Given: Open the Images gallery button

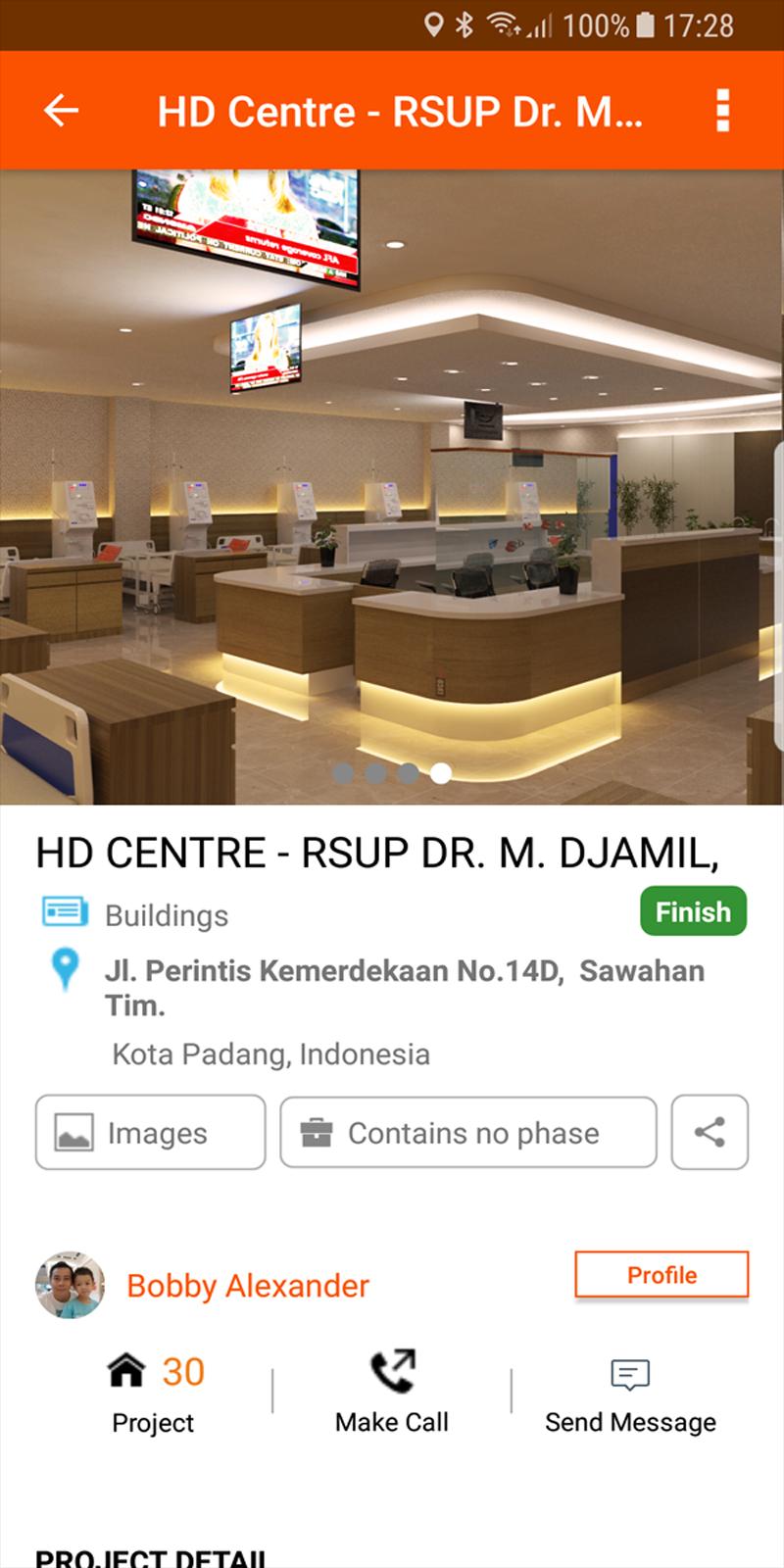Looking at the screenshot, I should click(x=151, y=1133).
